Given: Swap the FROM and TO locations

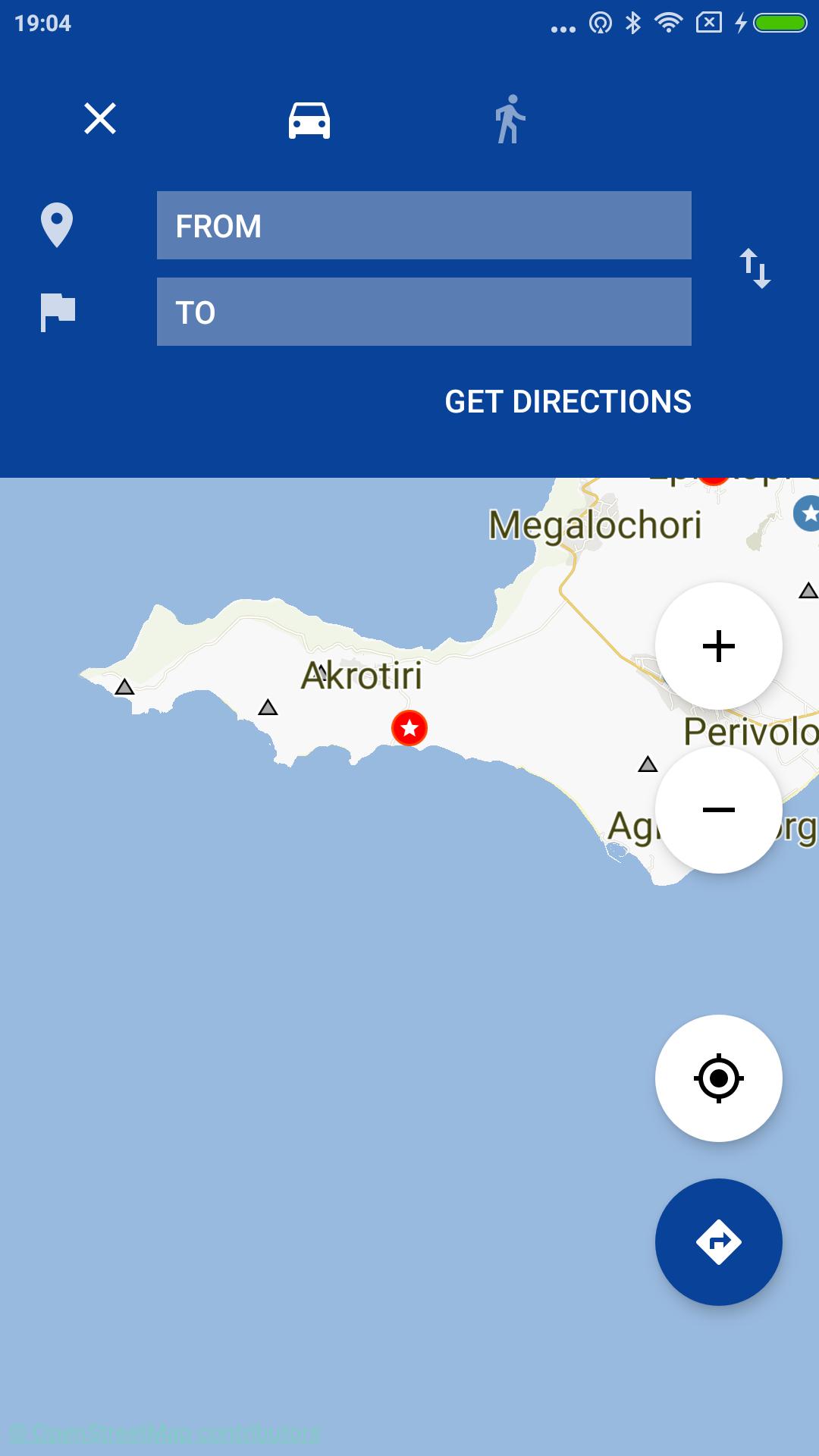Looking at the screenshot, I should coord(755,268).
